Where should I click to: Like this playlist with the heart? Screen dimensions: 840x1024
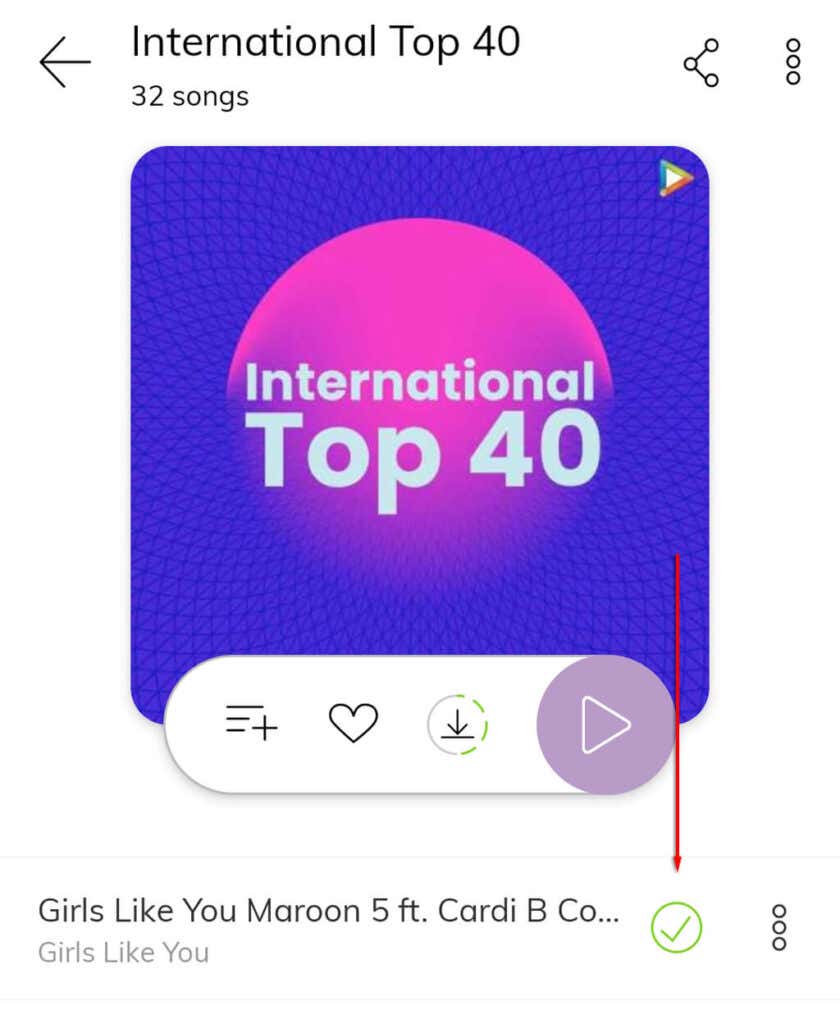(354, 723)
